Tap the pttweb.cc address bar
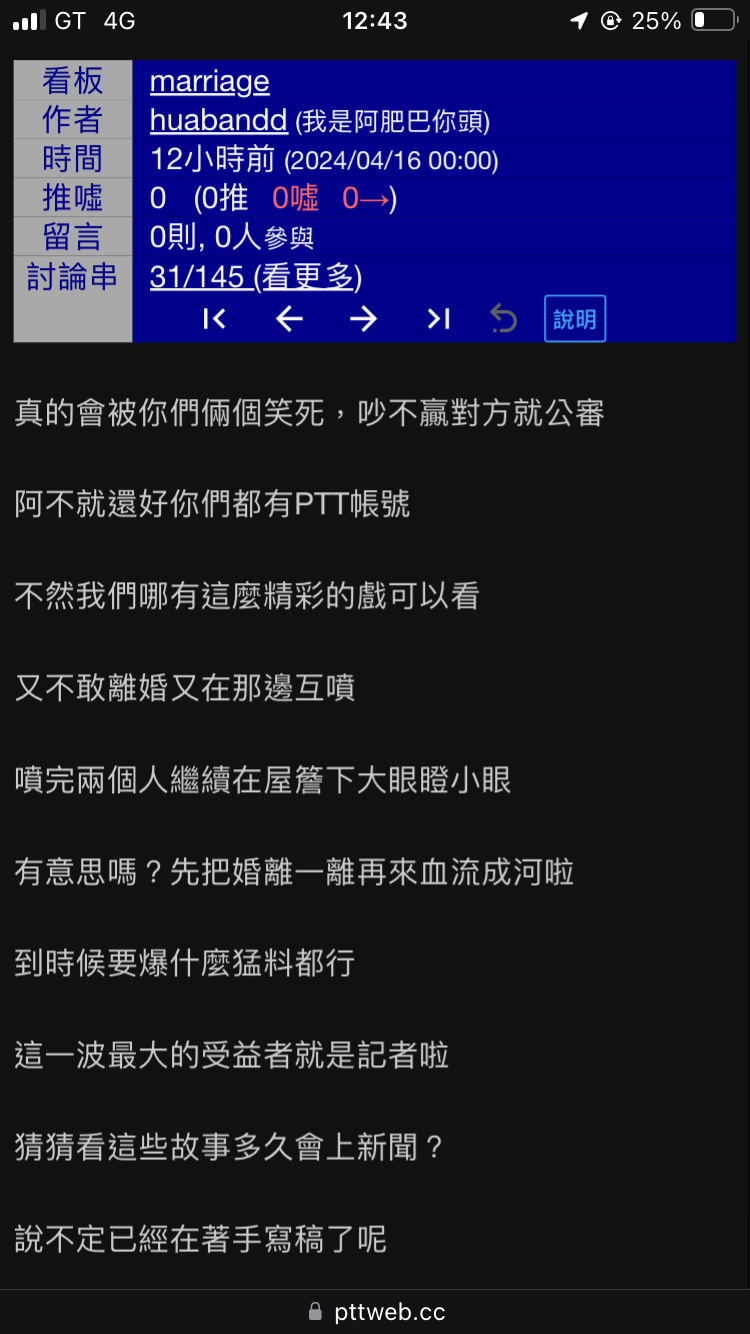 [x=376, y=1312]
